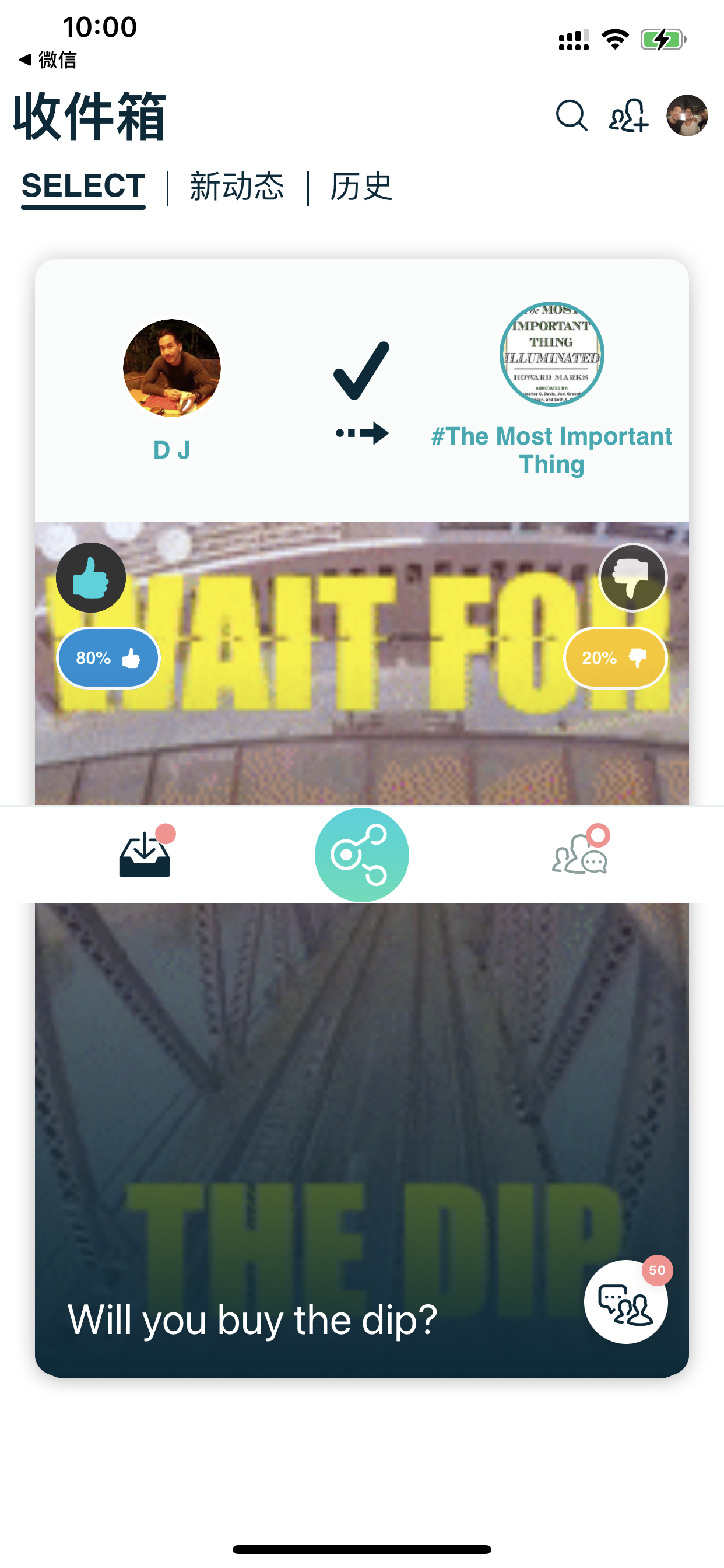Screen dimensions: 724x1568
Task: Return to 微信 app
Action: point(47,60)
